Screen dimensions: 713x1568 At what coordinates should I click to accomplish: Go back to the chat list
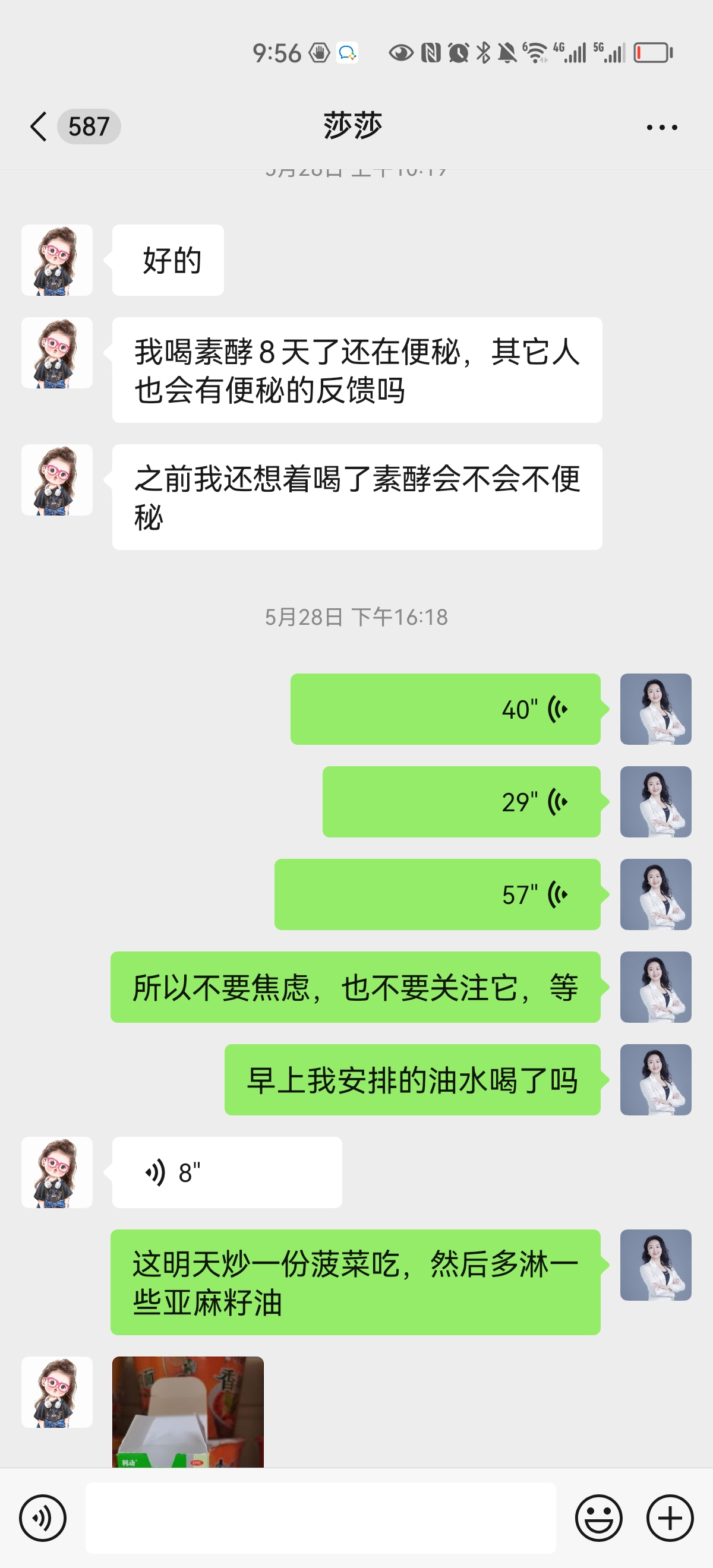(39, 127)
